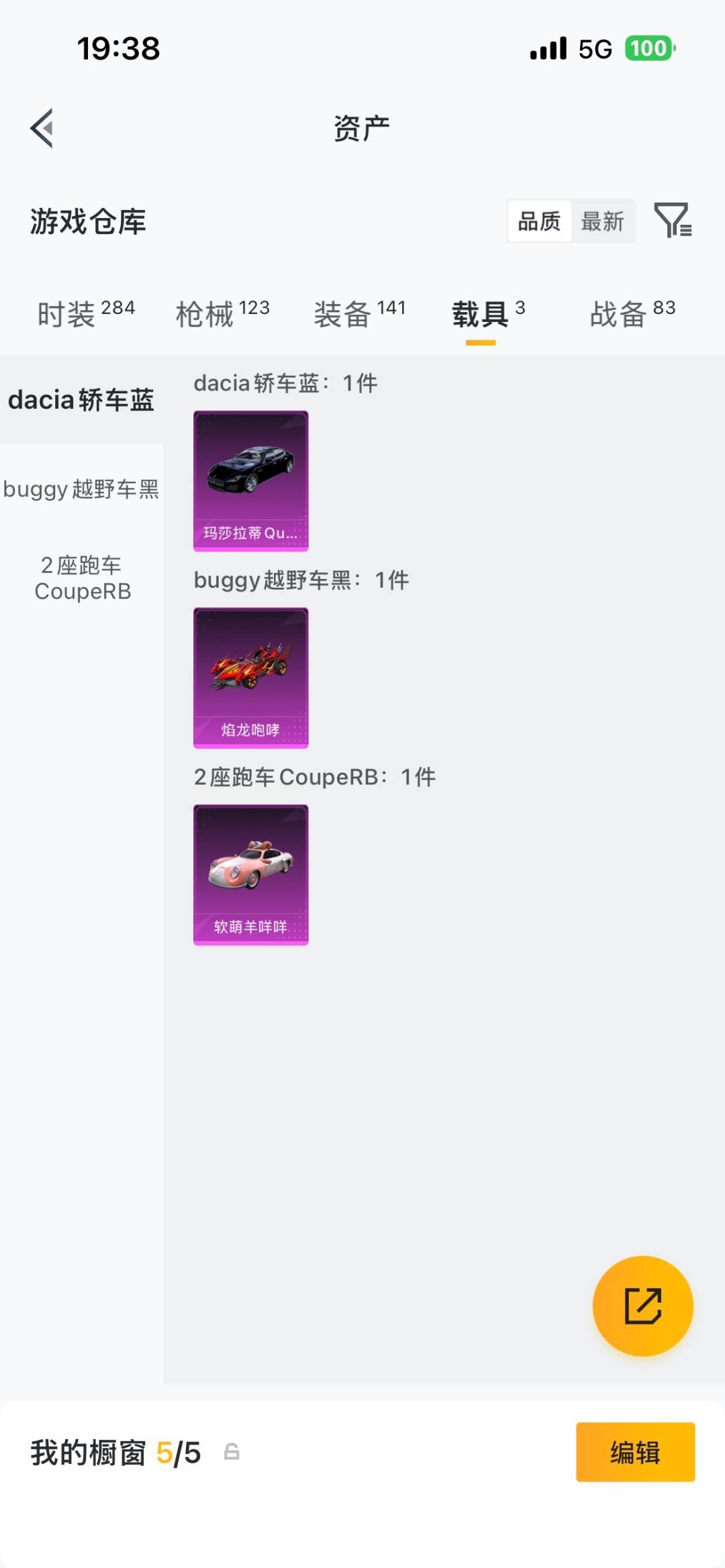
Task: Tap the battery level indicator showing 100
Action: point(648,48)
